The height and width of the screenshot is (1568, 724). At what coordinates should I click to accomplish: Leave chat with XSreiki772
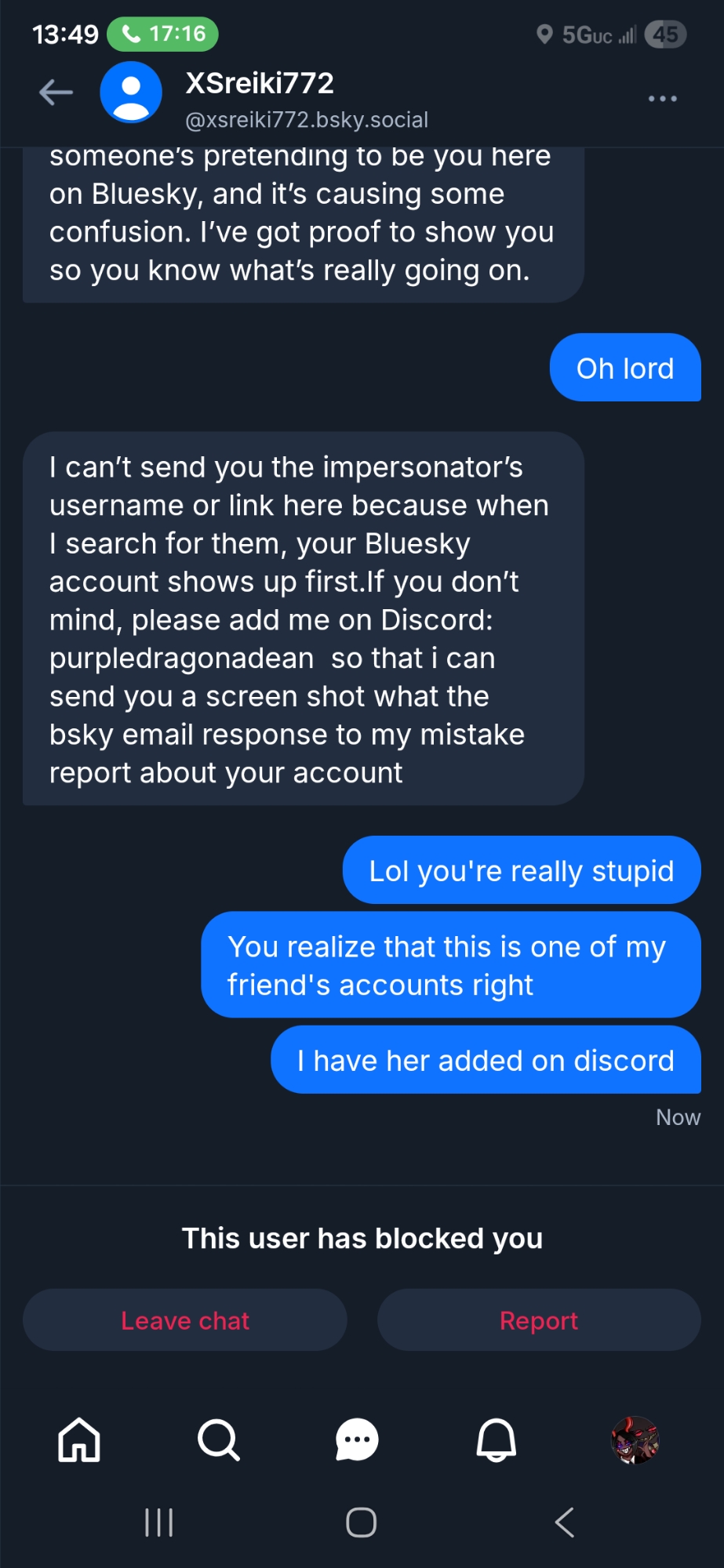click(x=185, y=1320)
